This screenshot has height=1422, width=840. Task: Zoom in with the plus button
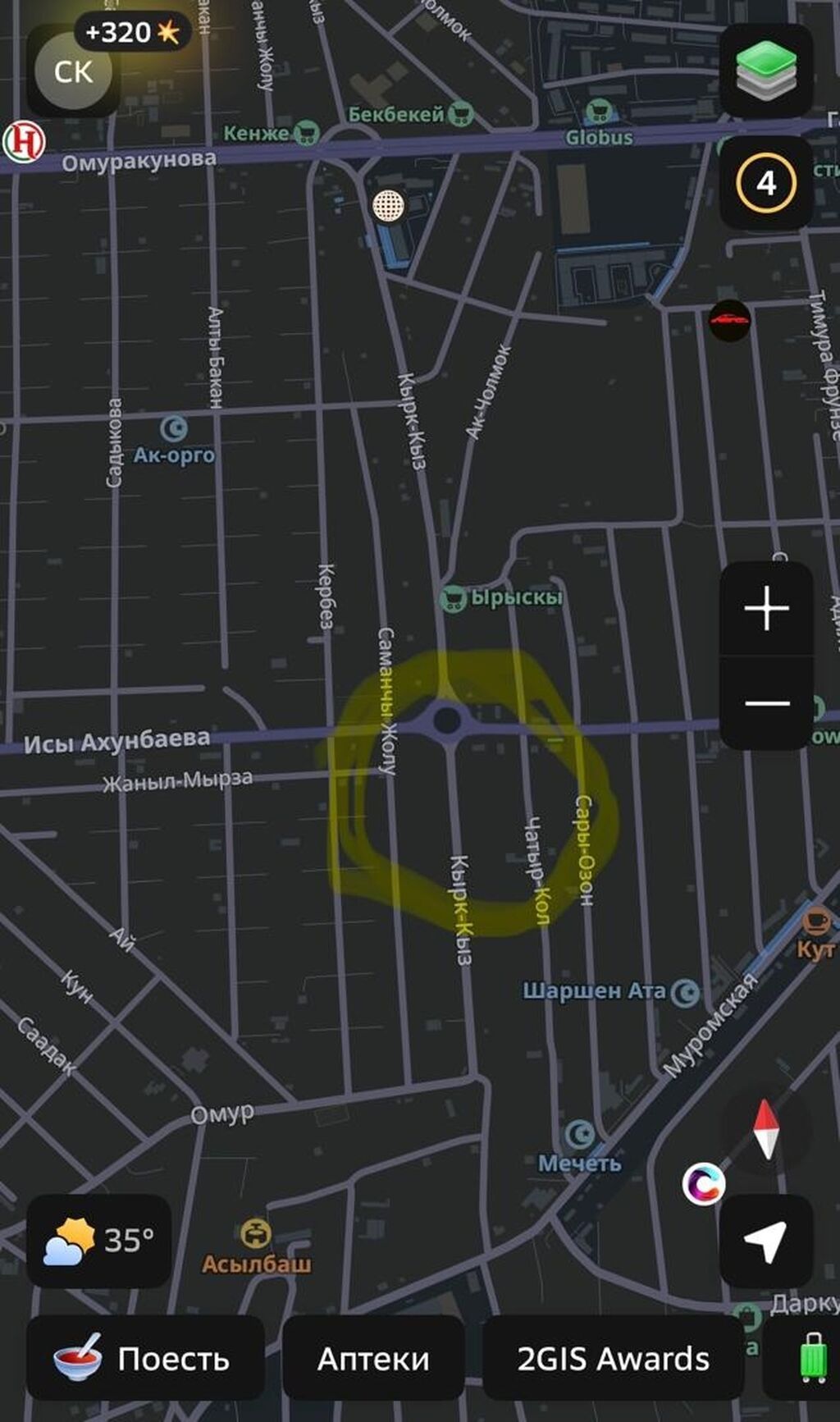pyautogui.click(x=766, y=608)
